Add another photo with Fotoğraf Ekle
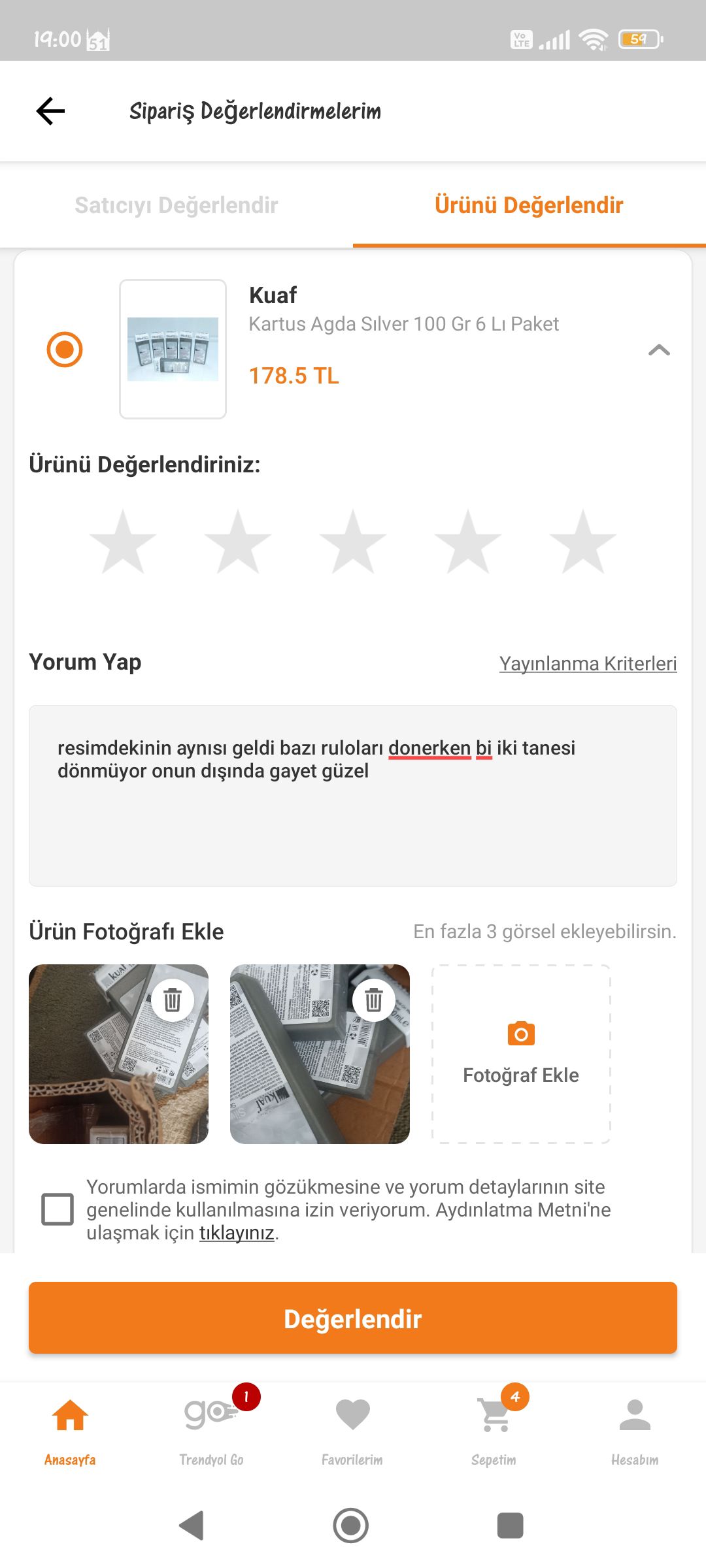The image size is (706, 1568). 521,1054
